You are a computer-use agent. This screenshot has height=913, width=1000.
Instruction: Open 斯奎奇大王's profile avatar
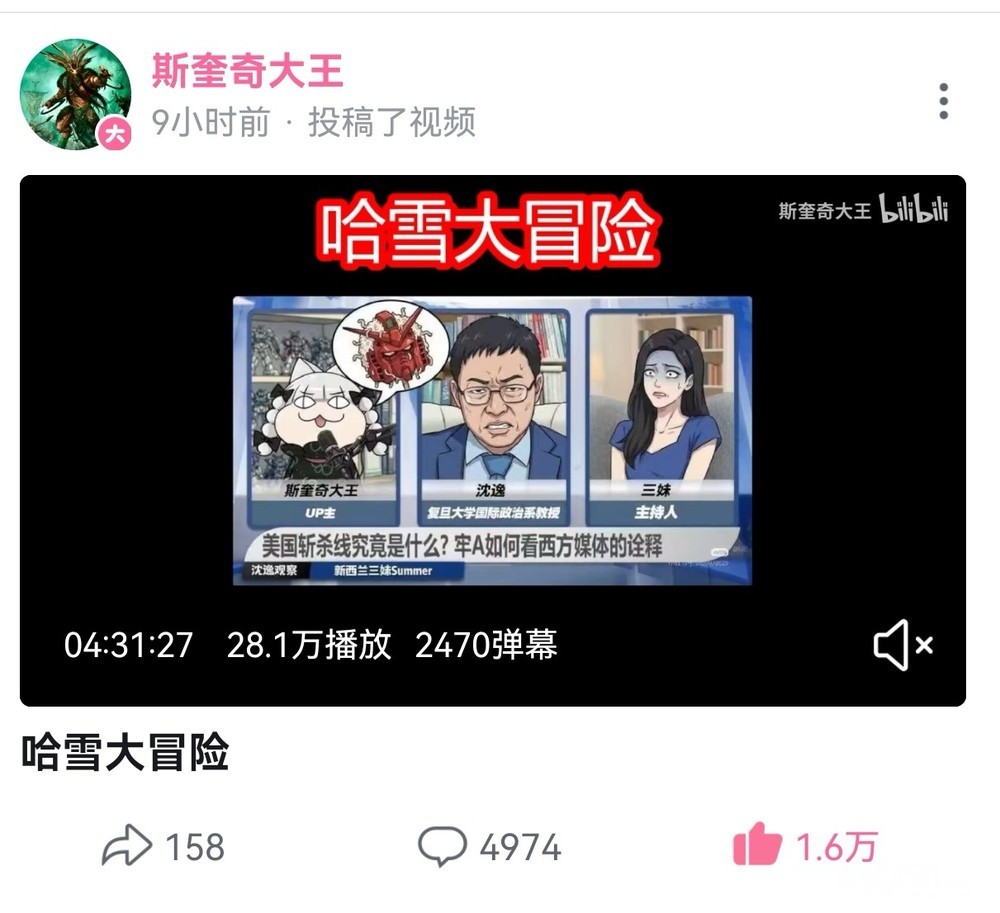76,94
